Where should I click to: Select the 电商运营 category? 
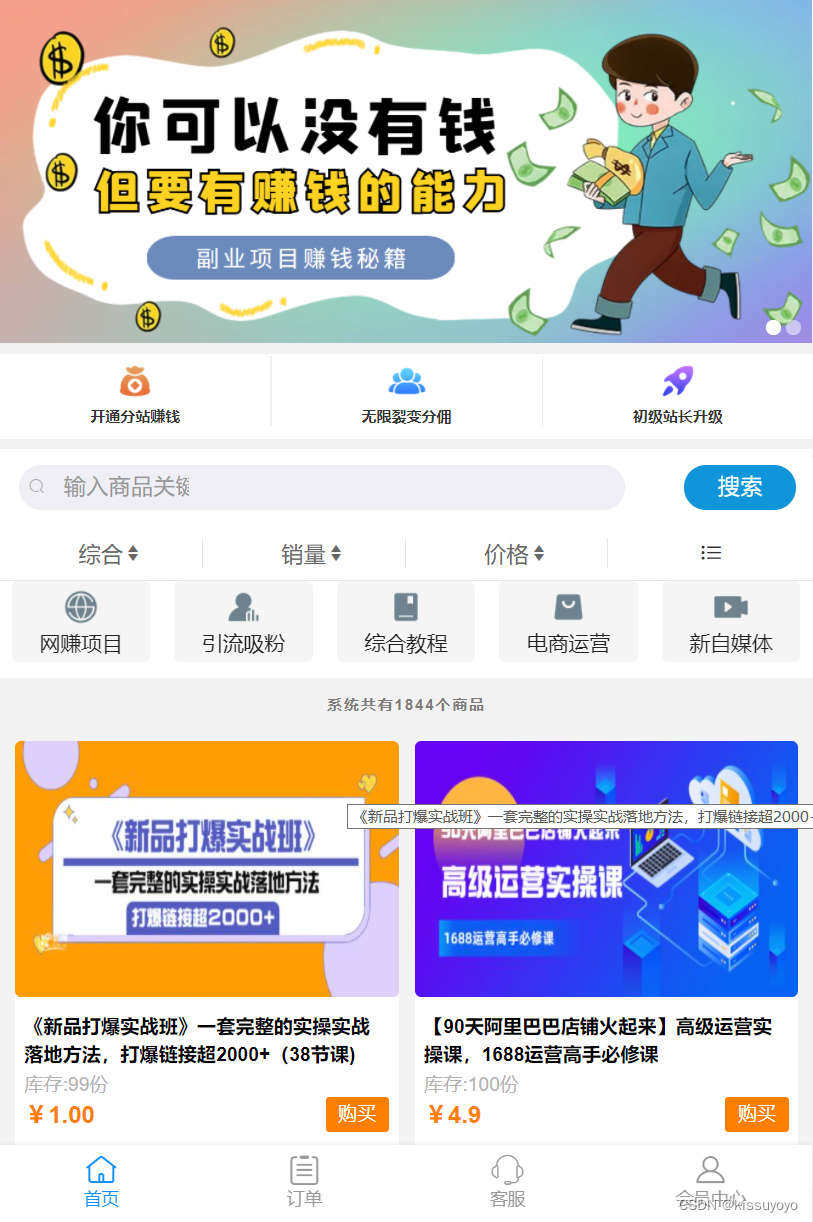pyautogui.click(x=568, y=622)
